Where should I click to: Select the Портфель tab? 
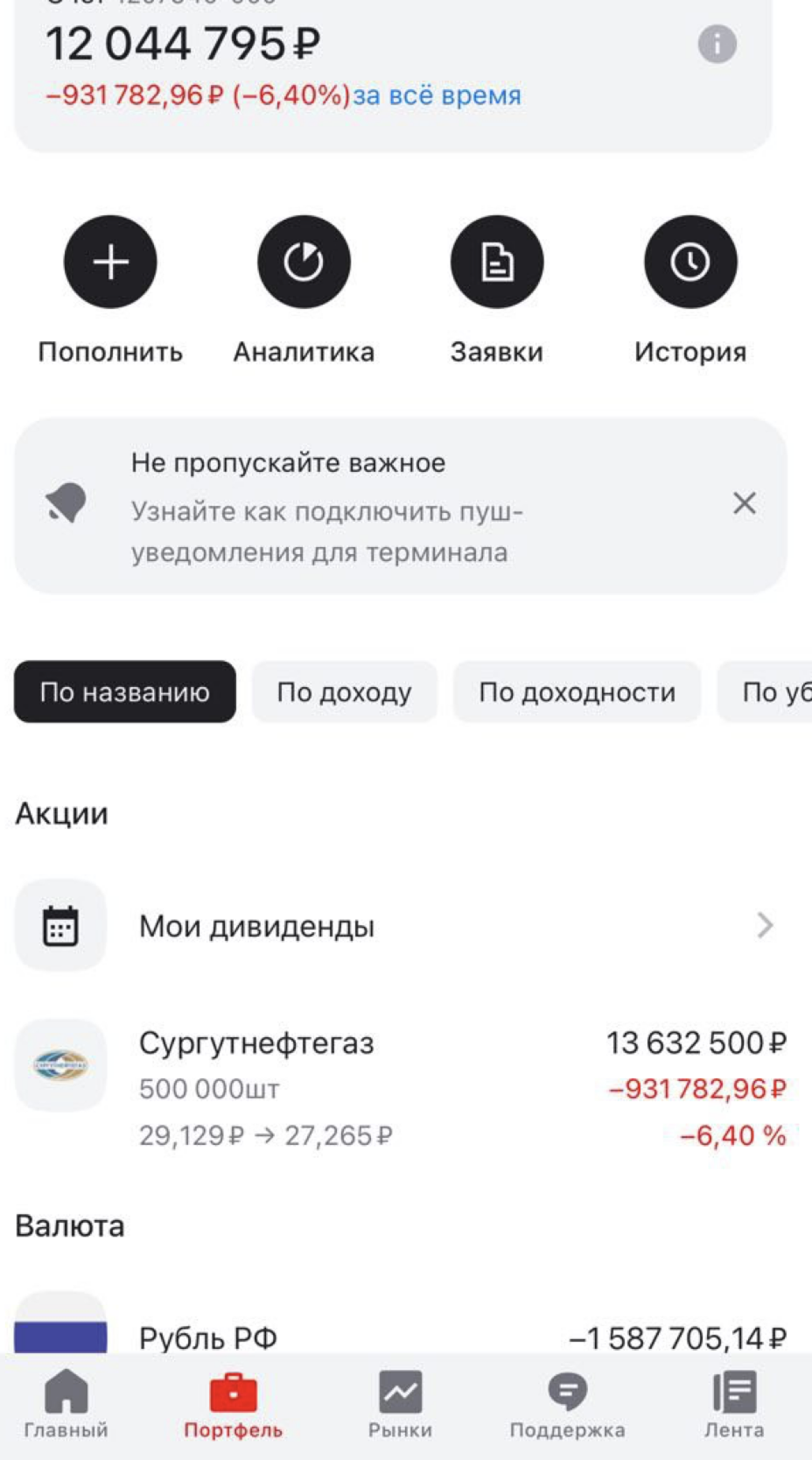click(x=233, y=1405)
